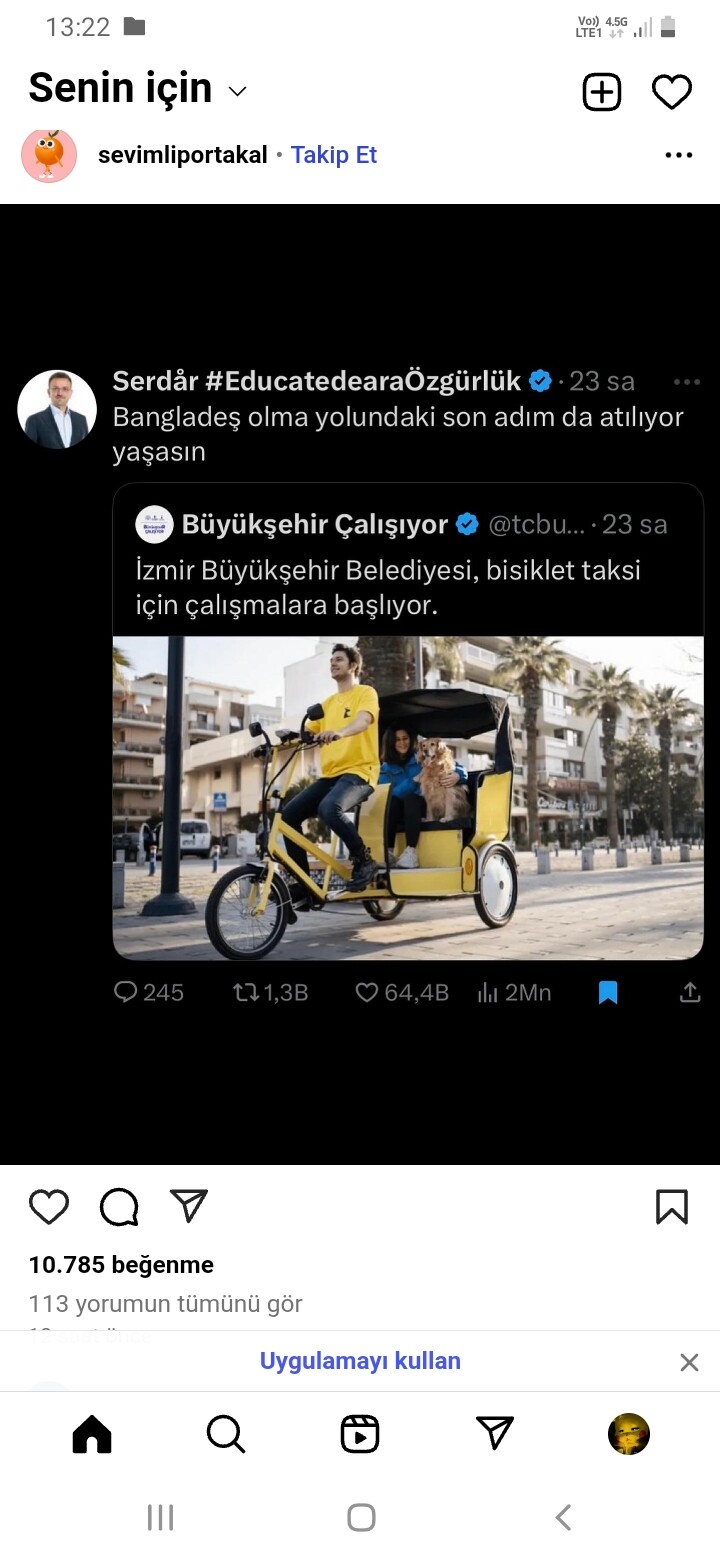Open direct messages in bottom bar

[495, 1433]
